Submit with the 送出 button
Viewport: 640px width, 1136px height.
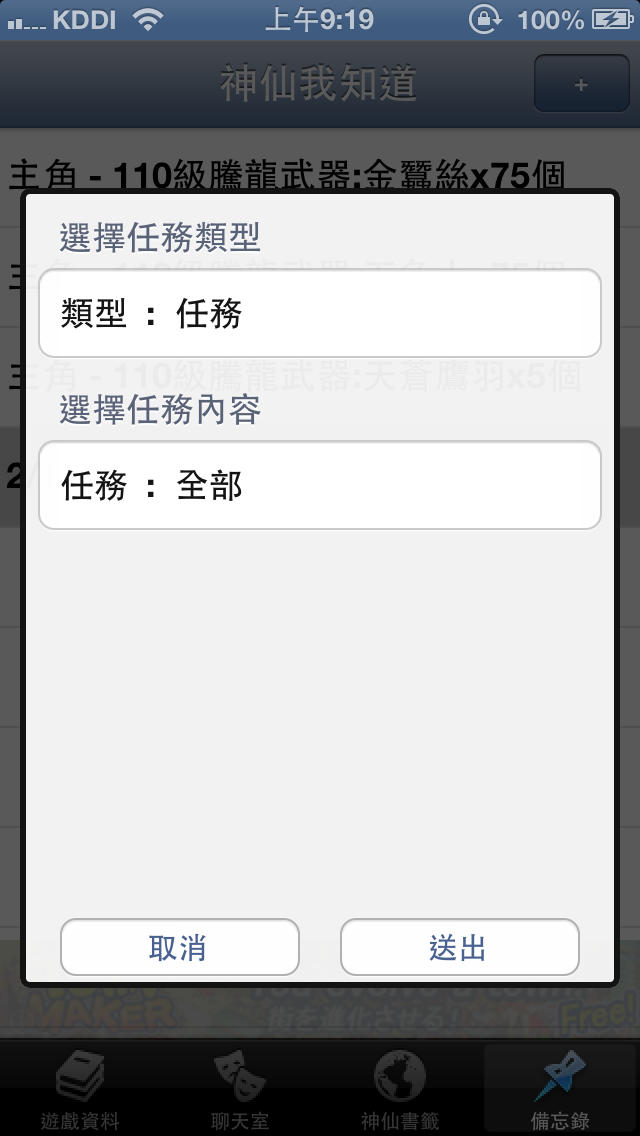(x=460, y=947)
